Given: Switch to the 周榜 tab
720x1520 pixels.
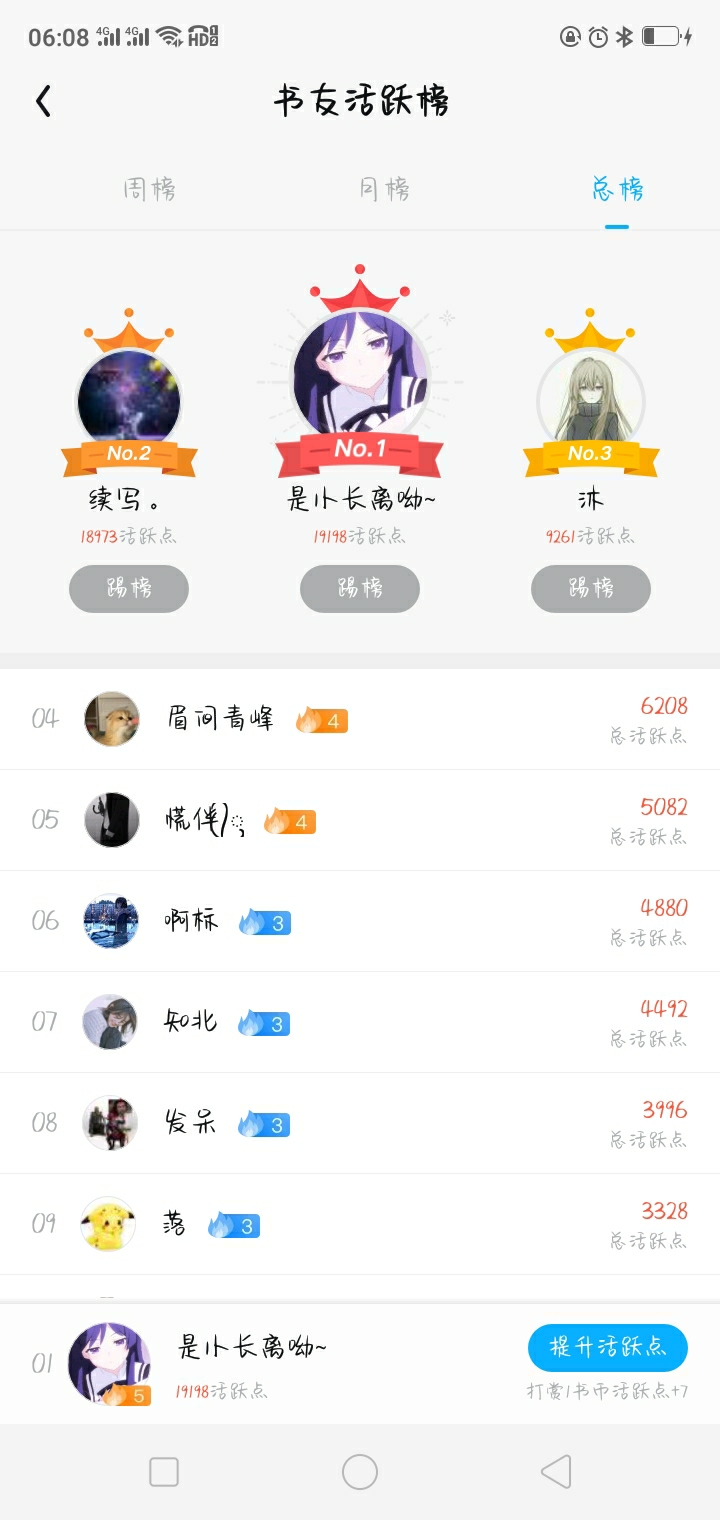Looking at the screenshot, I should pyautogui.click(x=149, y=189).
